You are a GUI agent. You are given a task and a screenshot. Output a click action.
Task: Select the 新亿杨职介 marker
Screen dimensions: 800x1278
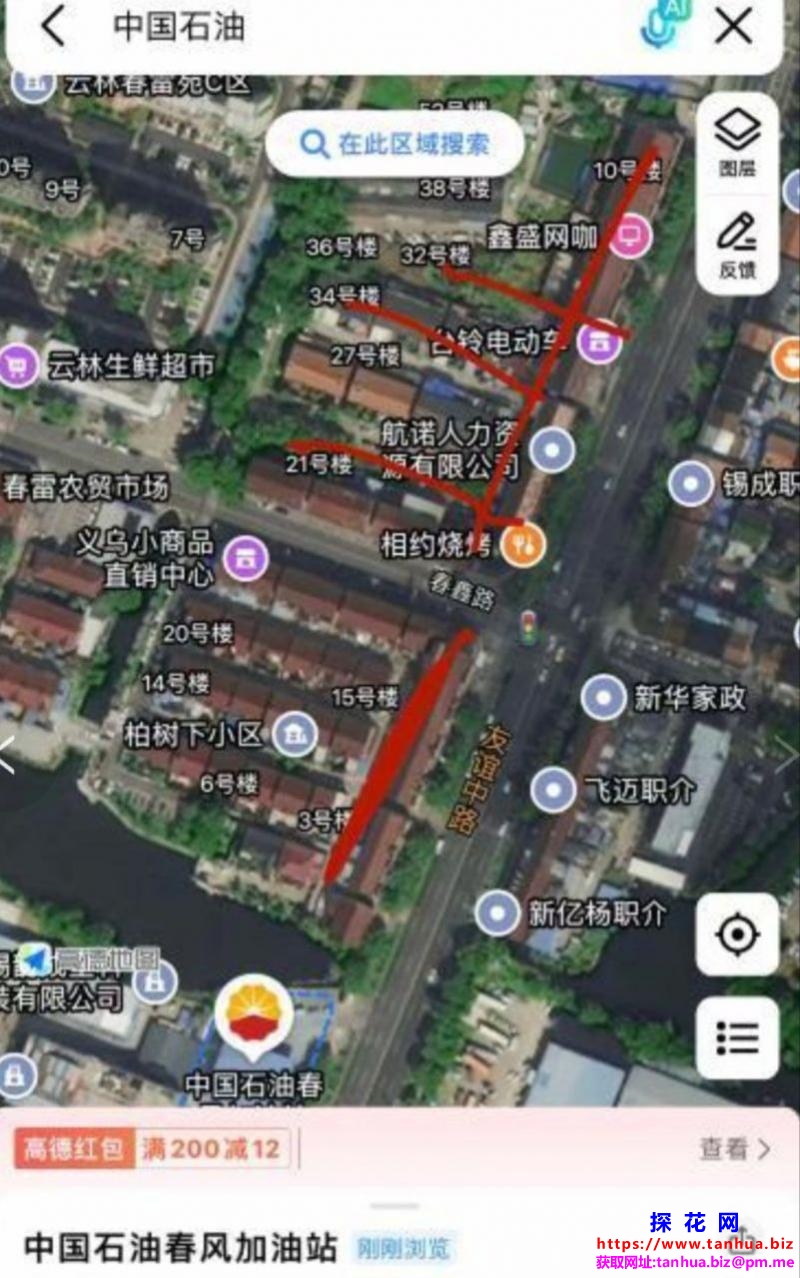pyautogui.click(x=497, y=913)
